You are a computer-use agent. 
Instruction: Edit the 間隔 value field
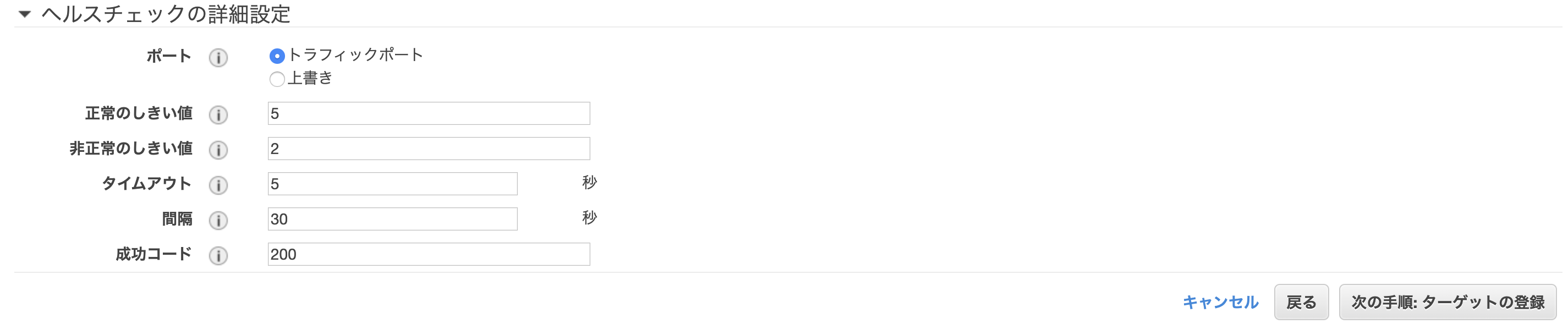[393, 220]
